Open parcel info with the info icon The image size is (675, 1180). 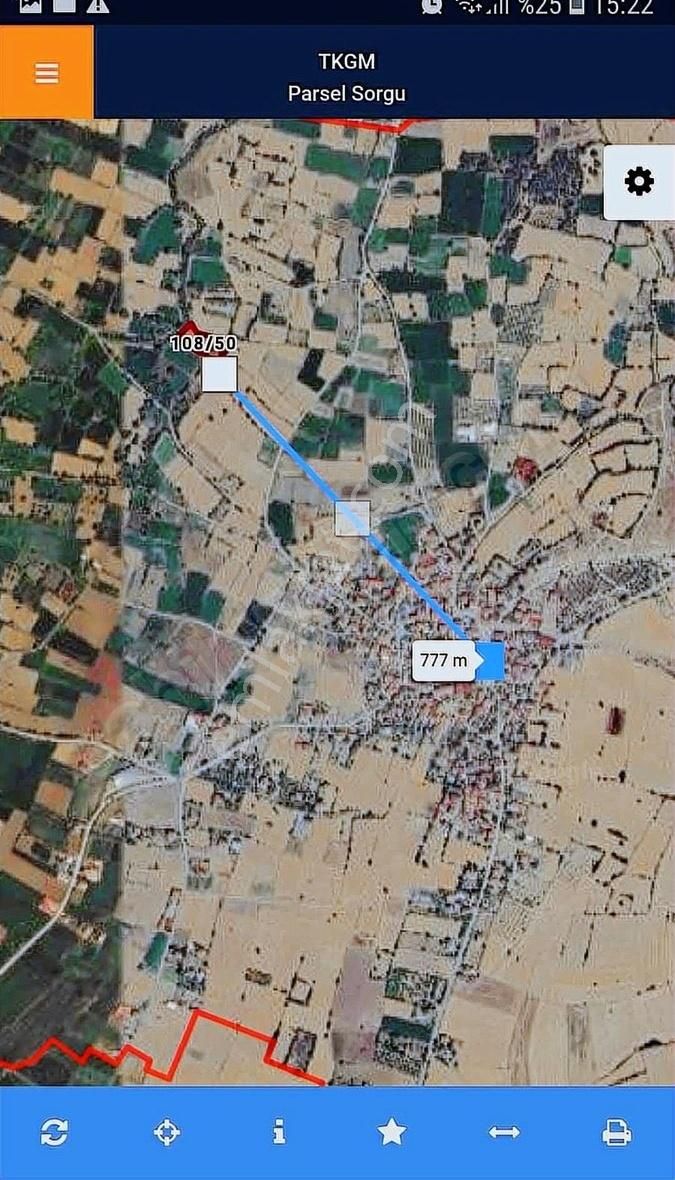[x=279, y=1132]
